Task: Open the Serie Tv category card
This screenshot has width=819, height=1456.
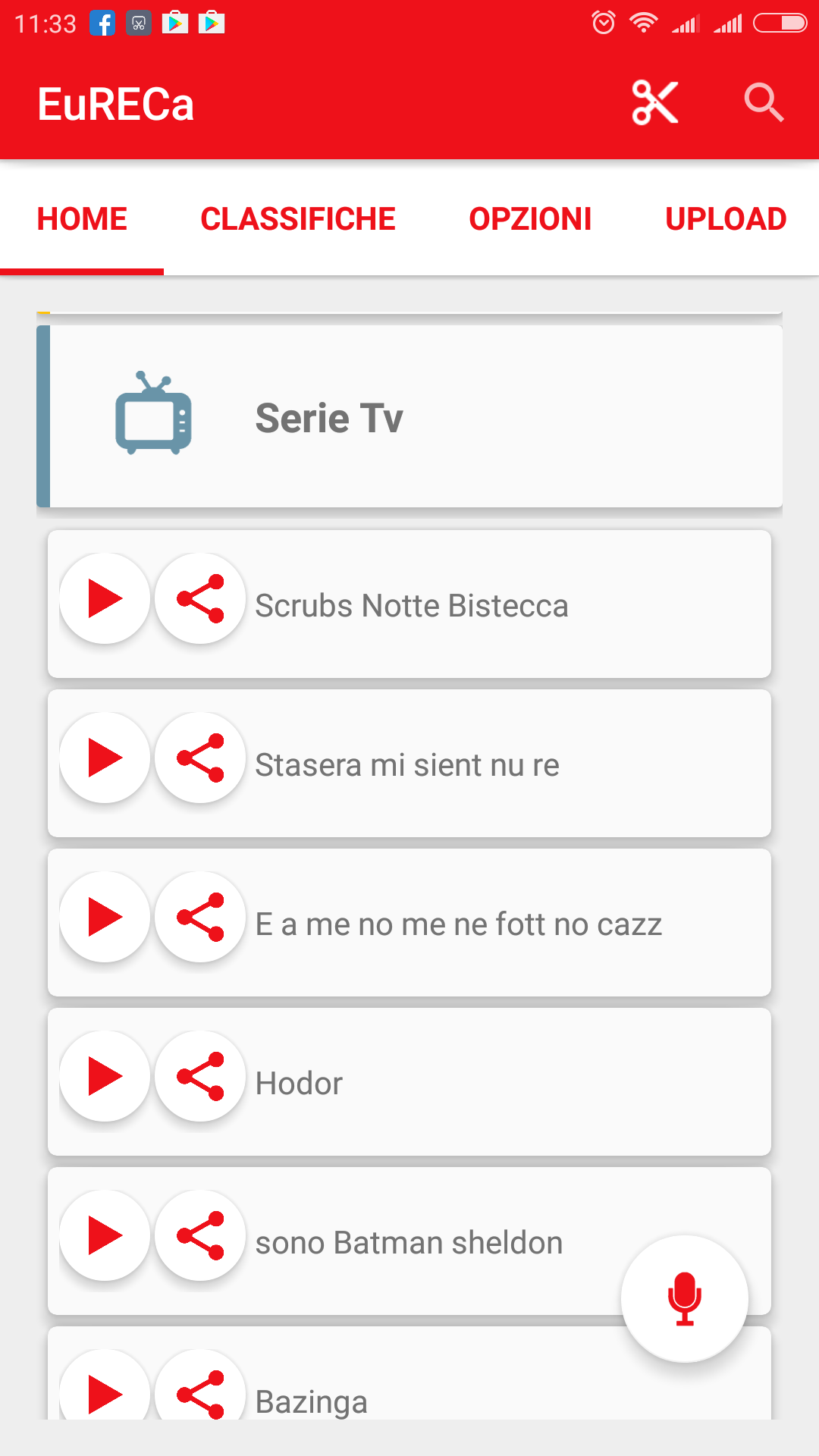Action: click(409, 416)
